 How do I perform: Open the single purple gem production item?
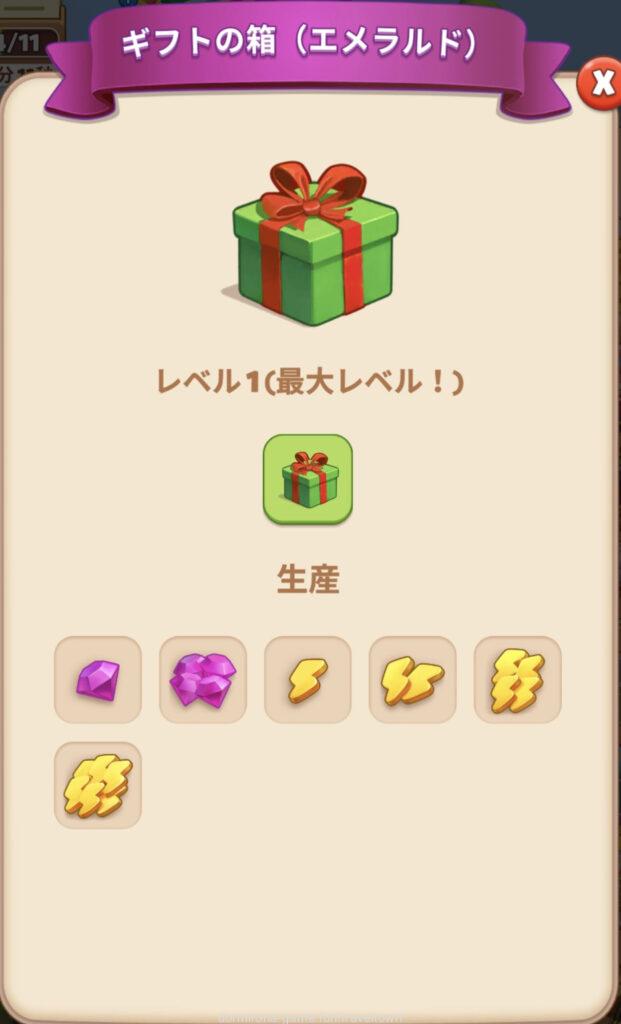click(98, 680)
